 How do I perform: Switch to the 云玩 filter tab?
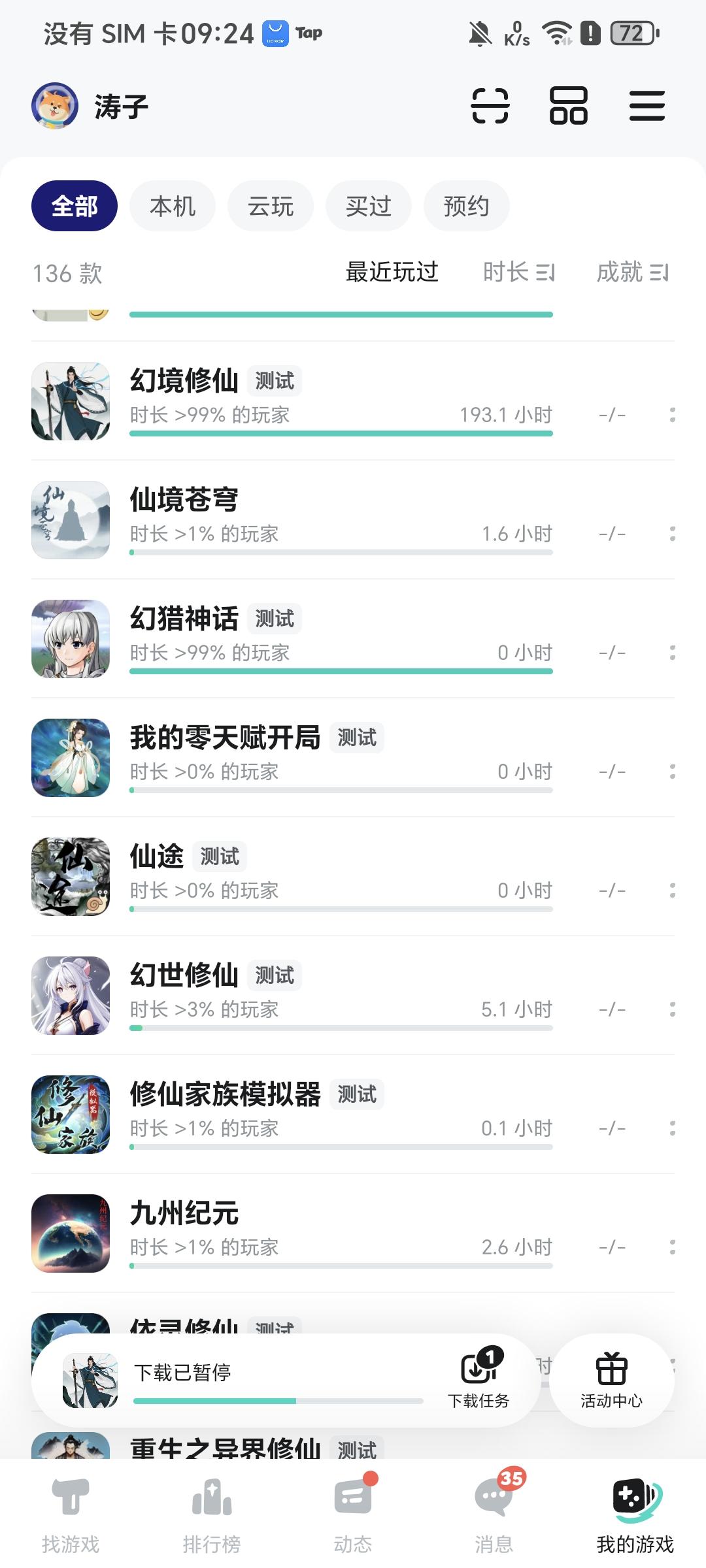point(270,205)
